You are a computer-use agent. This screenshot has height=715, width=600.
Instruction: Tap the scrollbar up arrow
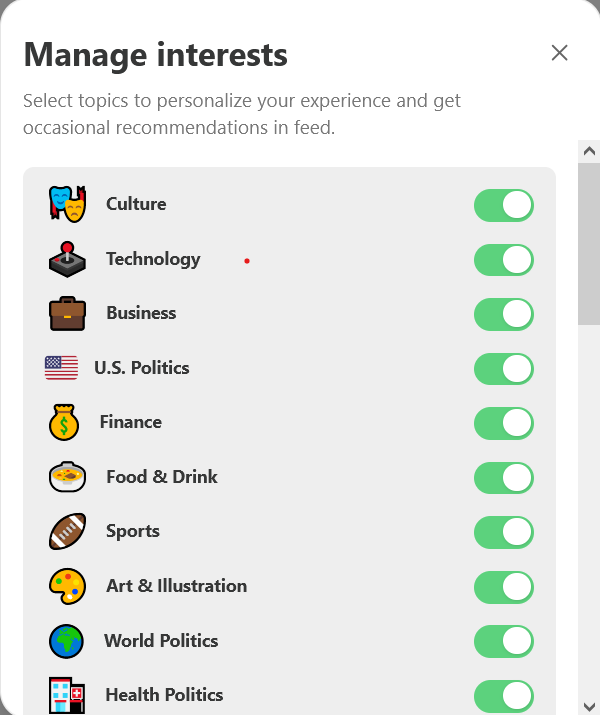589,151
